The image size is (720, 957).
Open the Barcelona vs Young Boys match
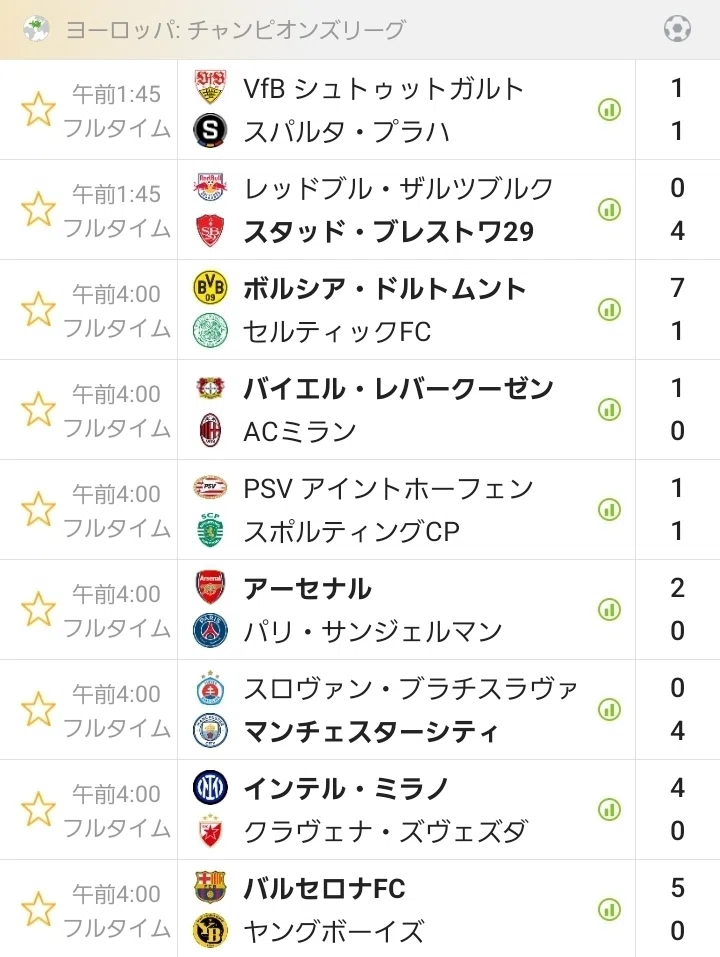point(360,909)
